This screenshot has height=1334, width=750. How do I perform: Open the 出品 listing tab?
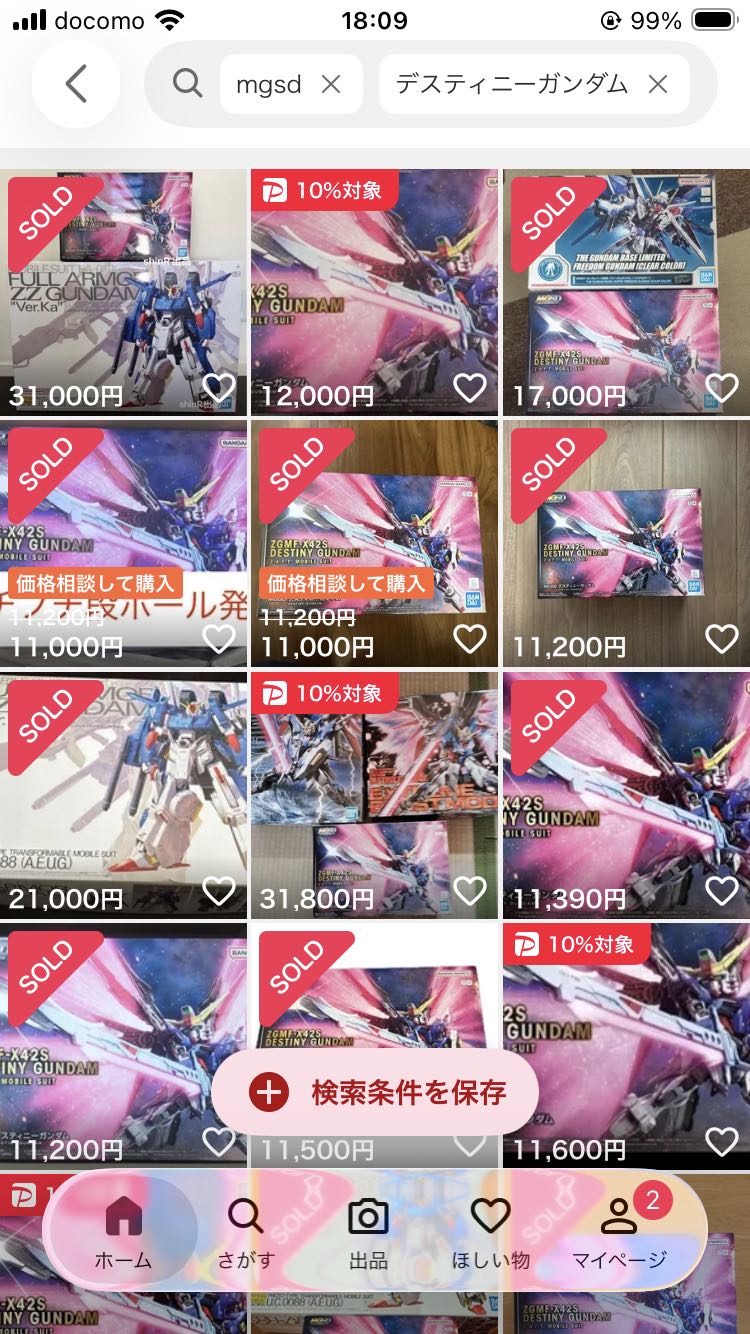(368, 1234)
